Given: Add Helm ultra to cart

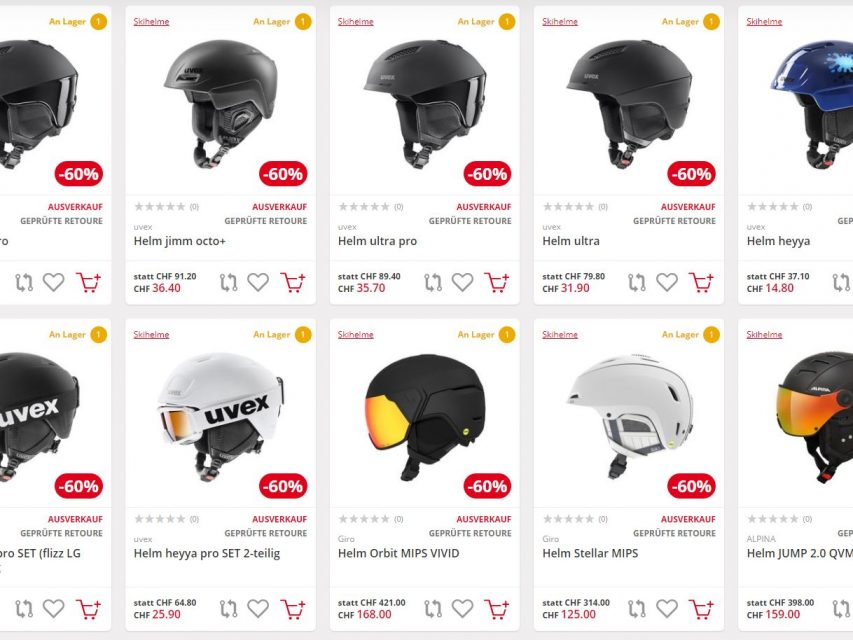Looking at the screenshot, I should [701, 282].
